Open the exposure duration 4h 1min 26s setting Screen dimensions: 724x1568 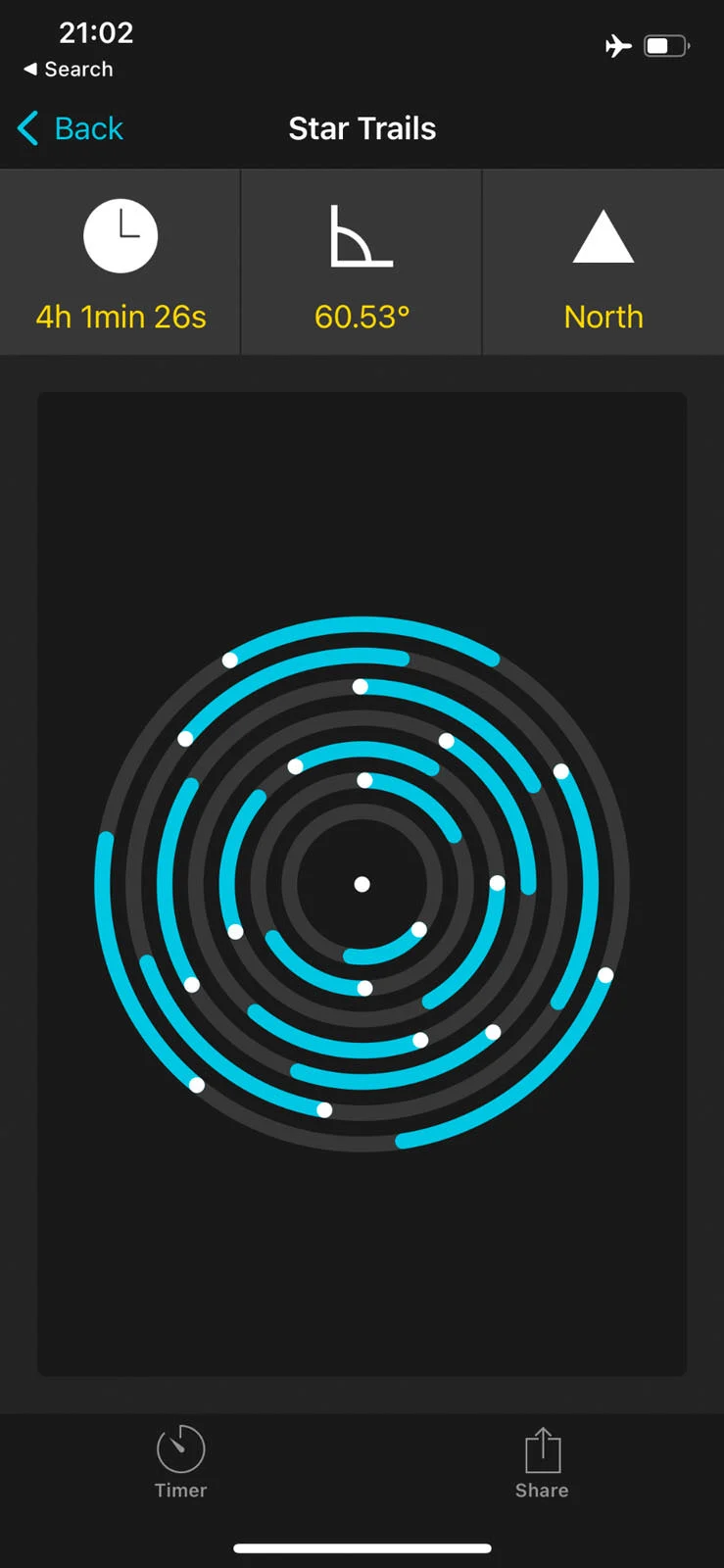click(121, 263)
